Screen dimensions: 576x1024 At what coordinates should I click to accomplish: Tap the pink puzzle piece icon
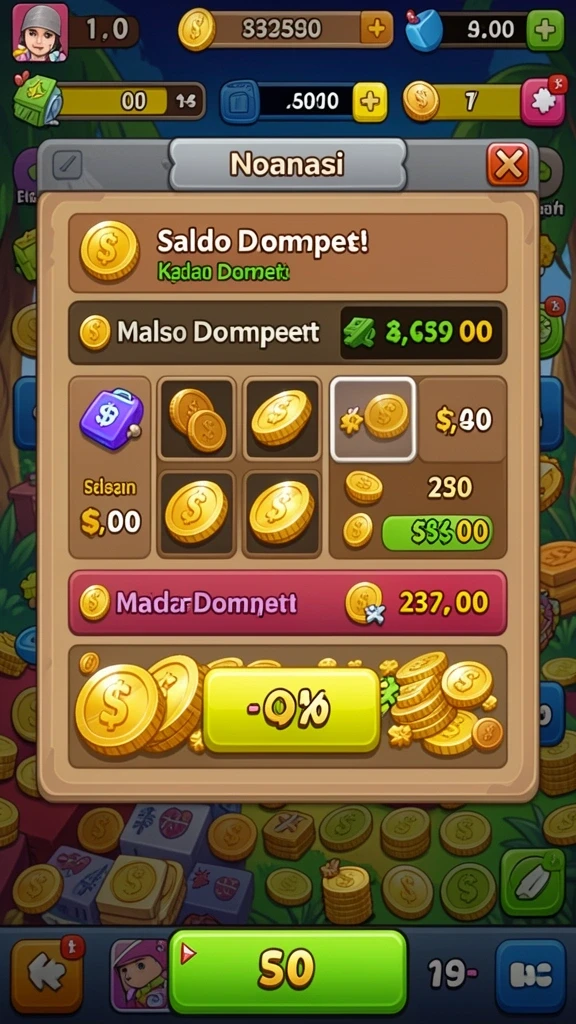[543, 101]
